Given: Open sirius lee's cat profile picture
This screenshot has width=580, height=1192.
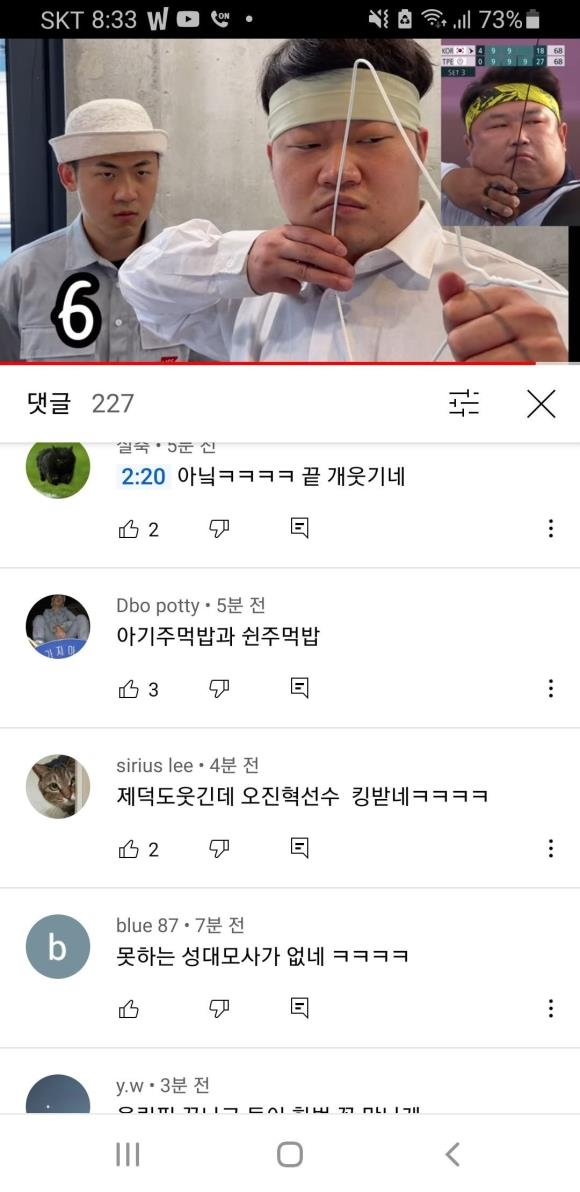Looking at the screenshot, I should click(58, 786).
